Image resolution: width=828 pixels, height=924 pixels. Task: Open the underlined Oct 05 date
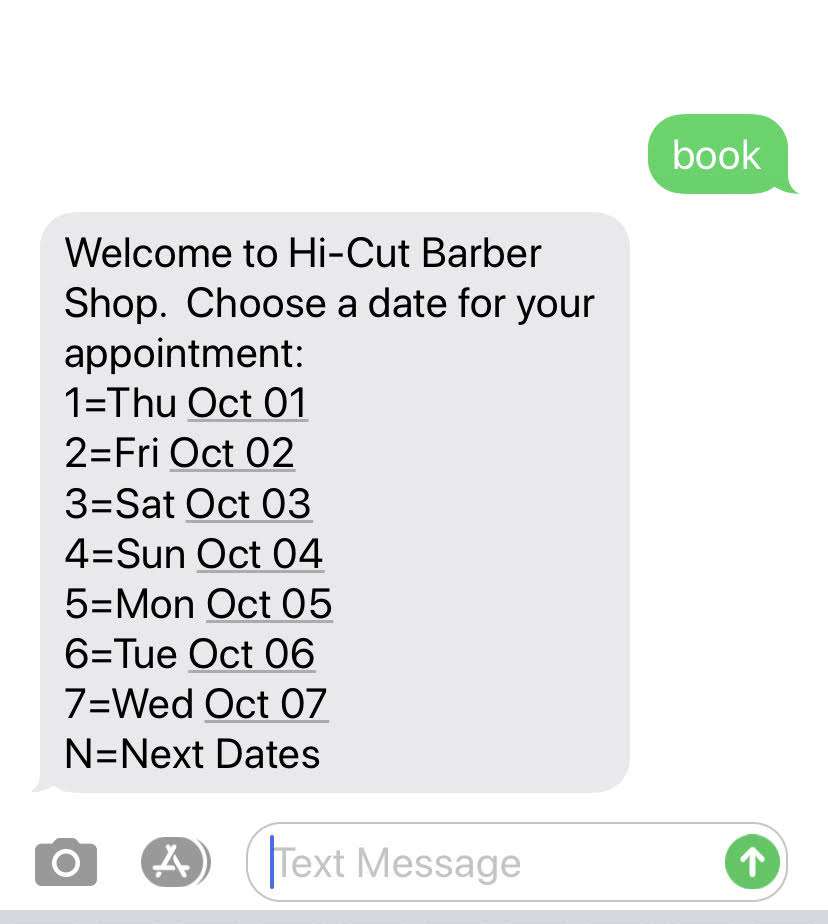(x=269, y=604)
